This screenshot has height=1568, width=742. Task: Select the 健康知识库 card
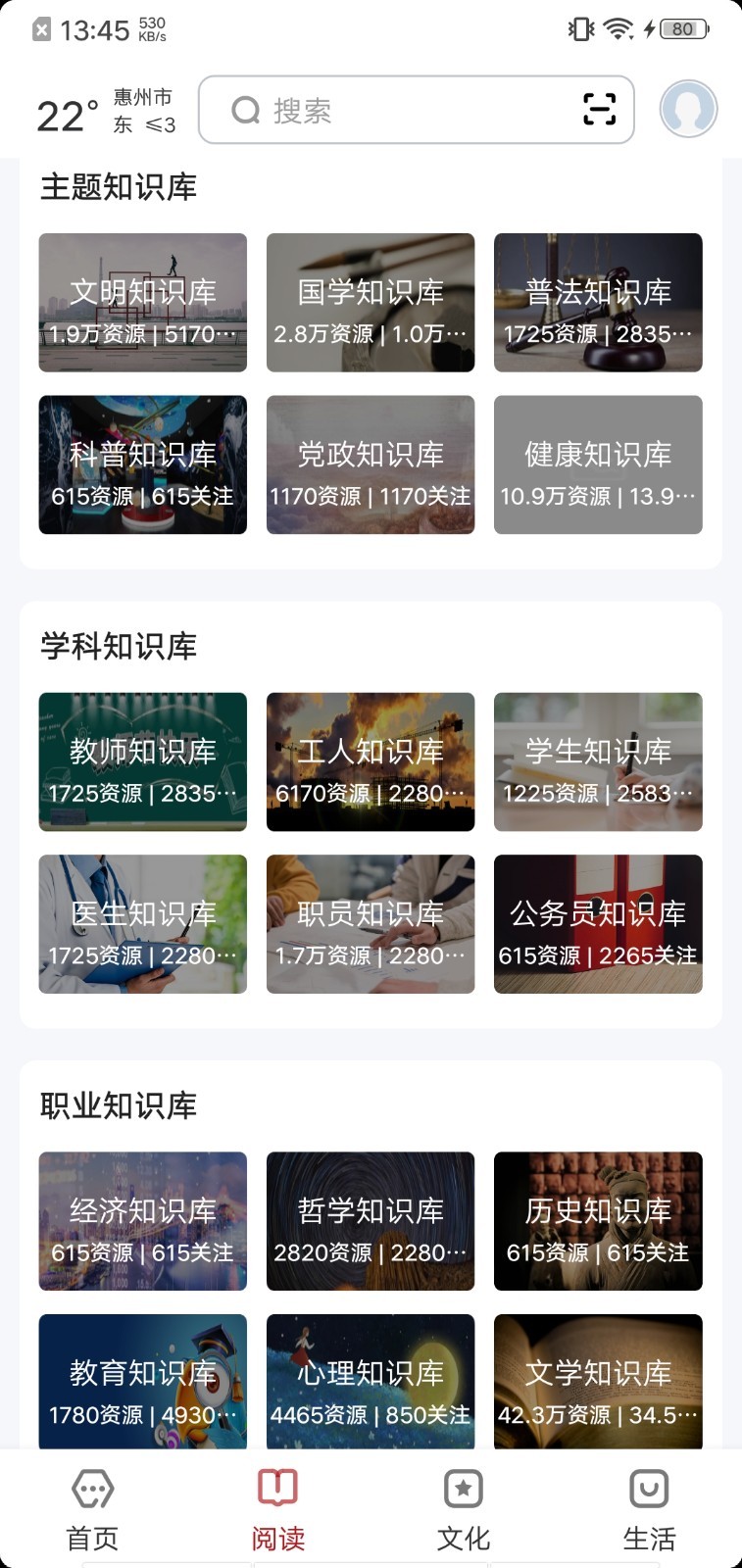click(x=598, y=465)
